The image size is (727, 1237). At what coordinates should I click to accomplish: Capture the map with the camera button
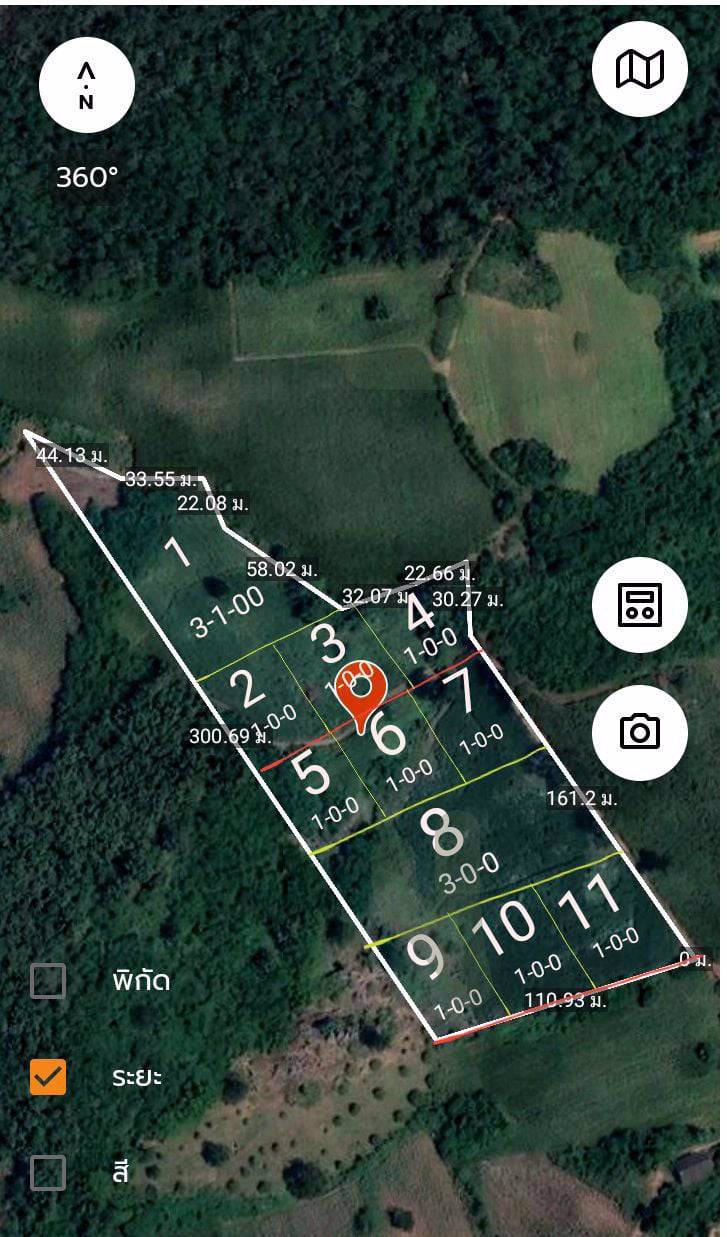[640, 732]
